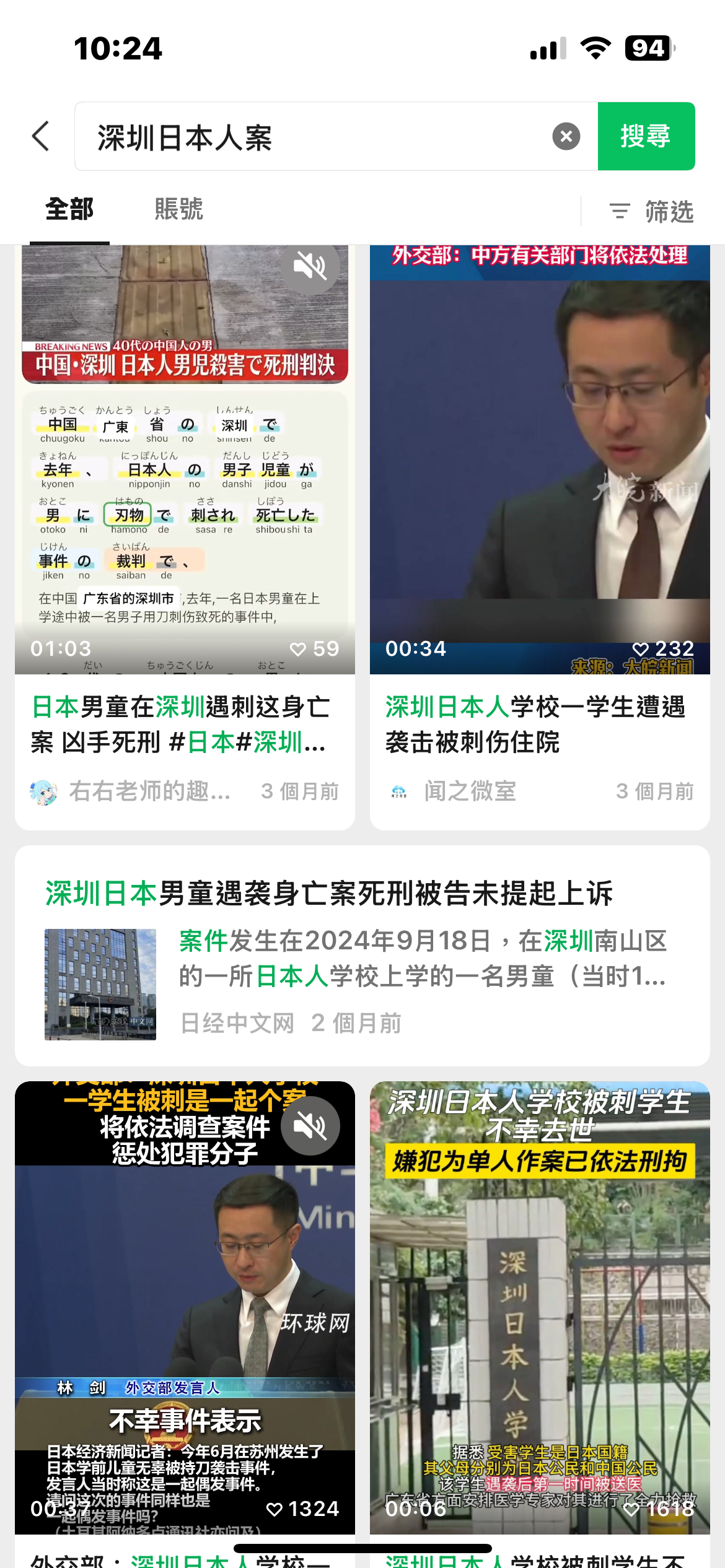
Task: Tap the green 搜尋 button
Action: (646, 136)
